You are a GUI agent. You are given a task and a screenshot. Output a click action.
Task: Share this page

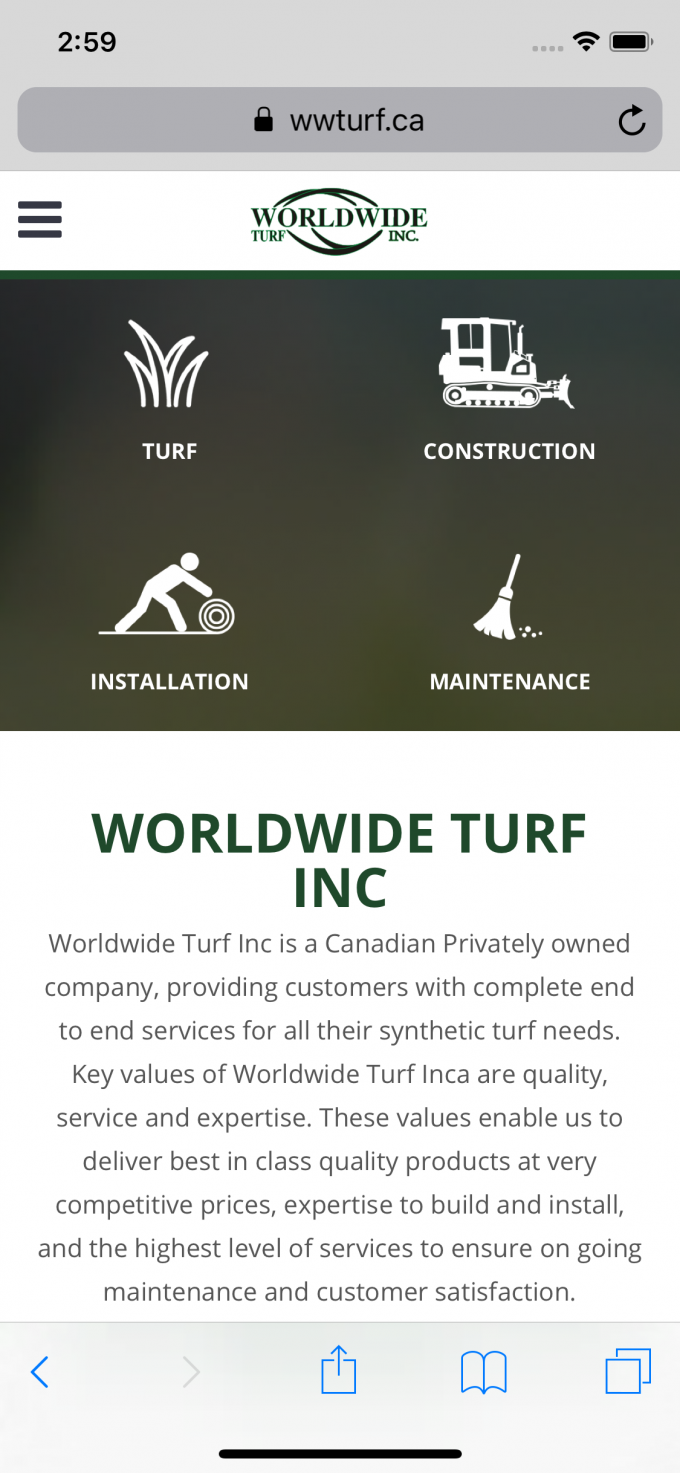339,1370
